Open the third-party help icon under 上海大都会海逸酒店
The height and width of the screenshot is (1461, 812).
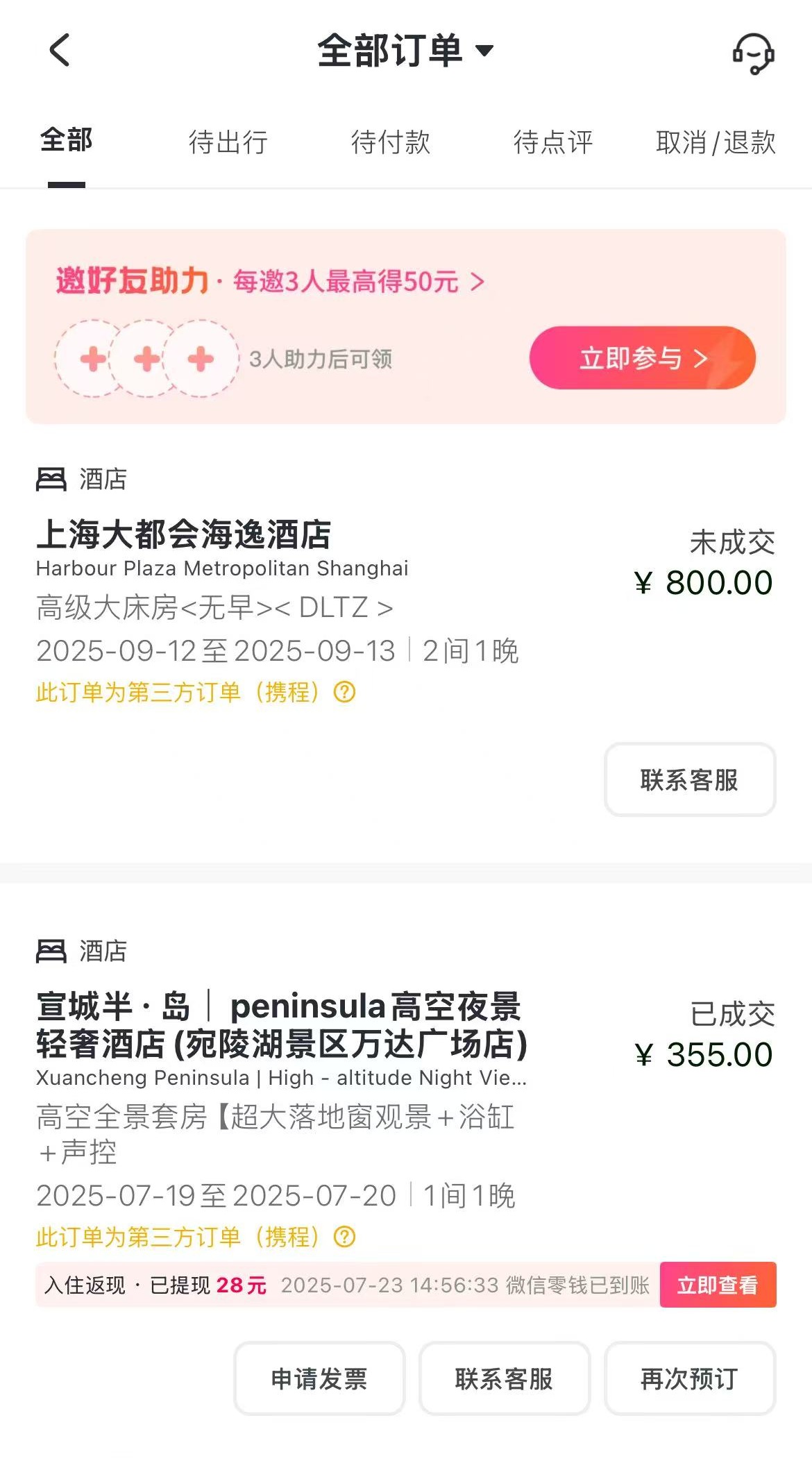point(345,692)
